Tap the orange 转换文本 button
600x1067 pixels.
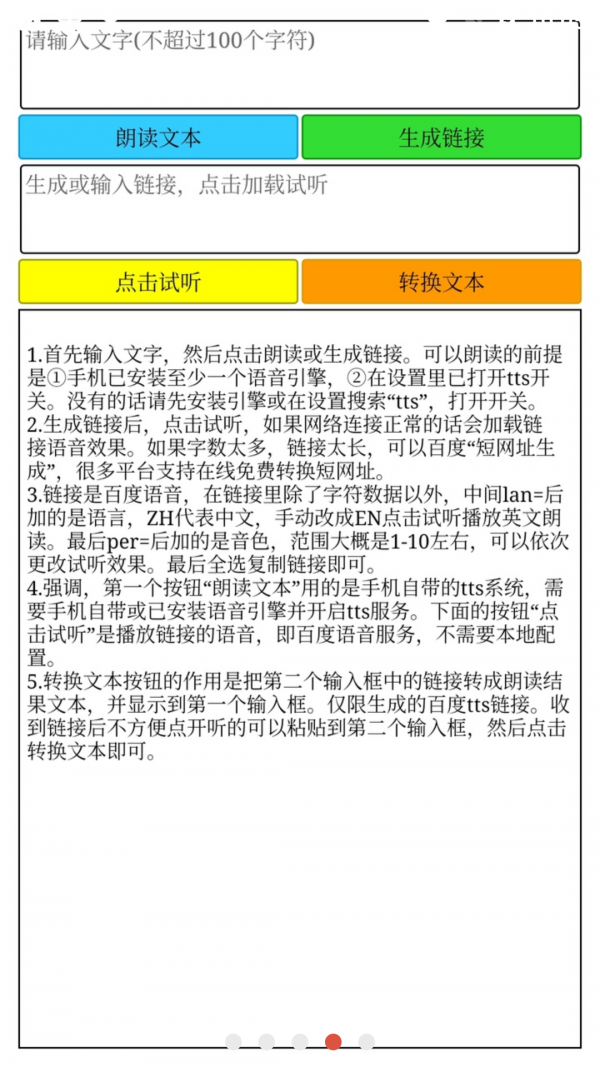tap(441, 282)
